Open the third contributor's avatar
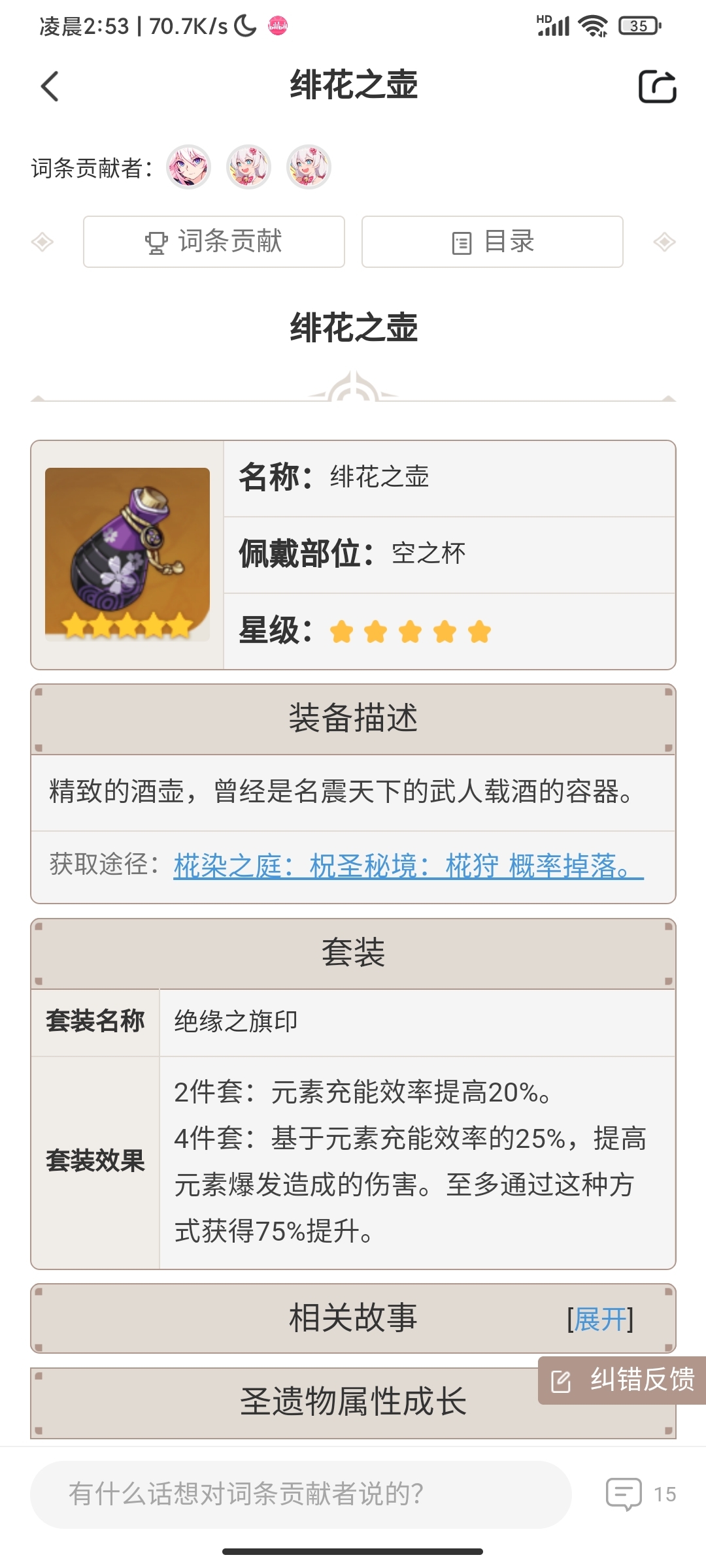The height and width of the screenshot is (1568, 706). (309, 167)
